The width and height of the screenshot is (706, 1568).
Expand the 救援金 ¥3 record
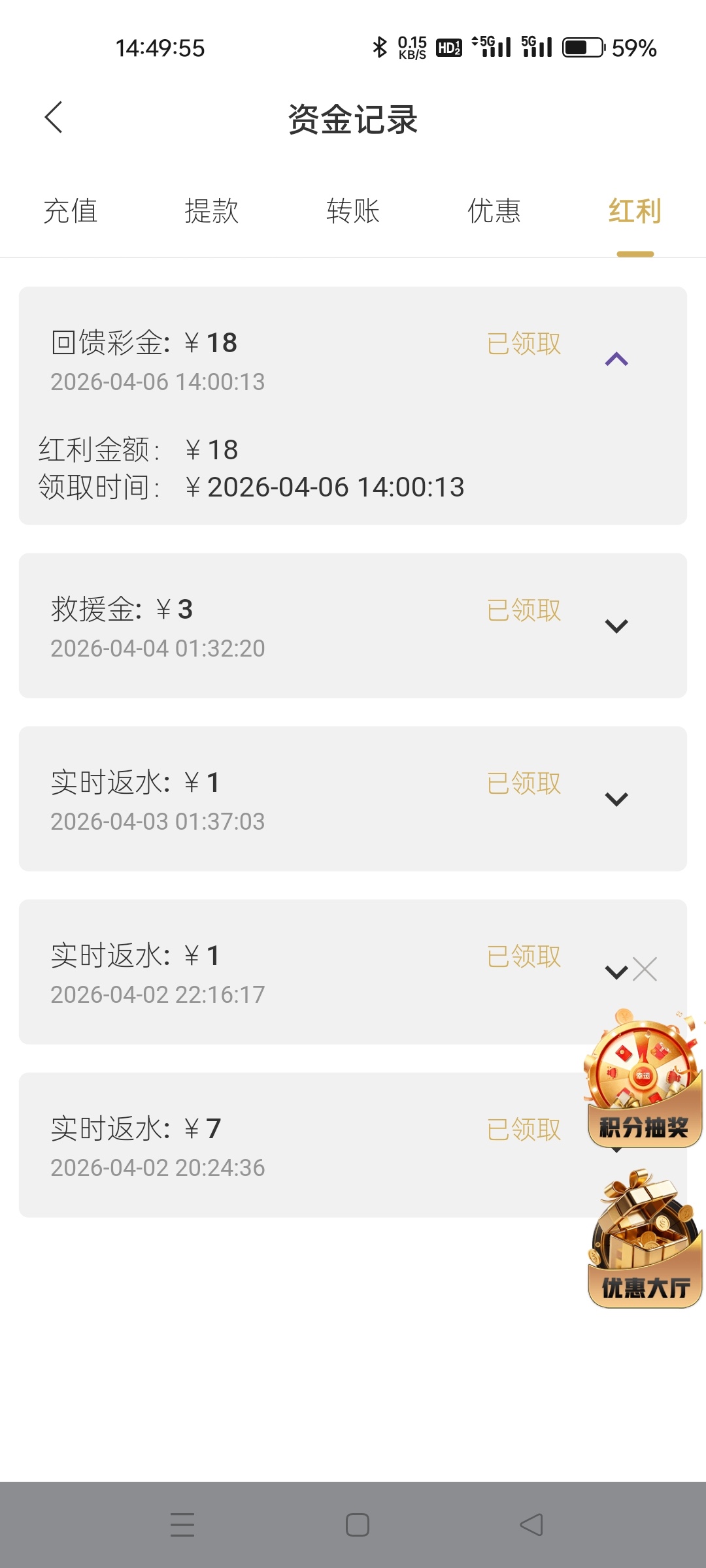click(616, 626)
